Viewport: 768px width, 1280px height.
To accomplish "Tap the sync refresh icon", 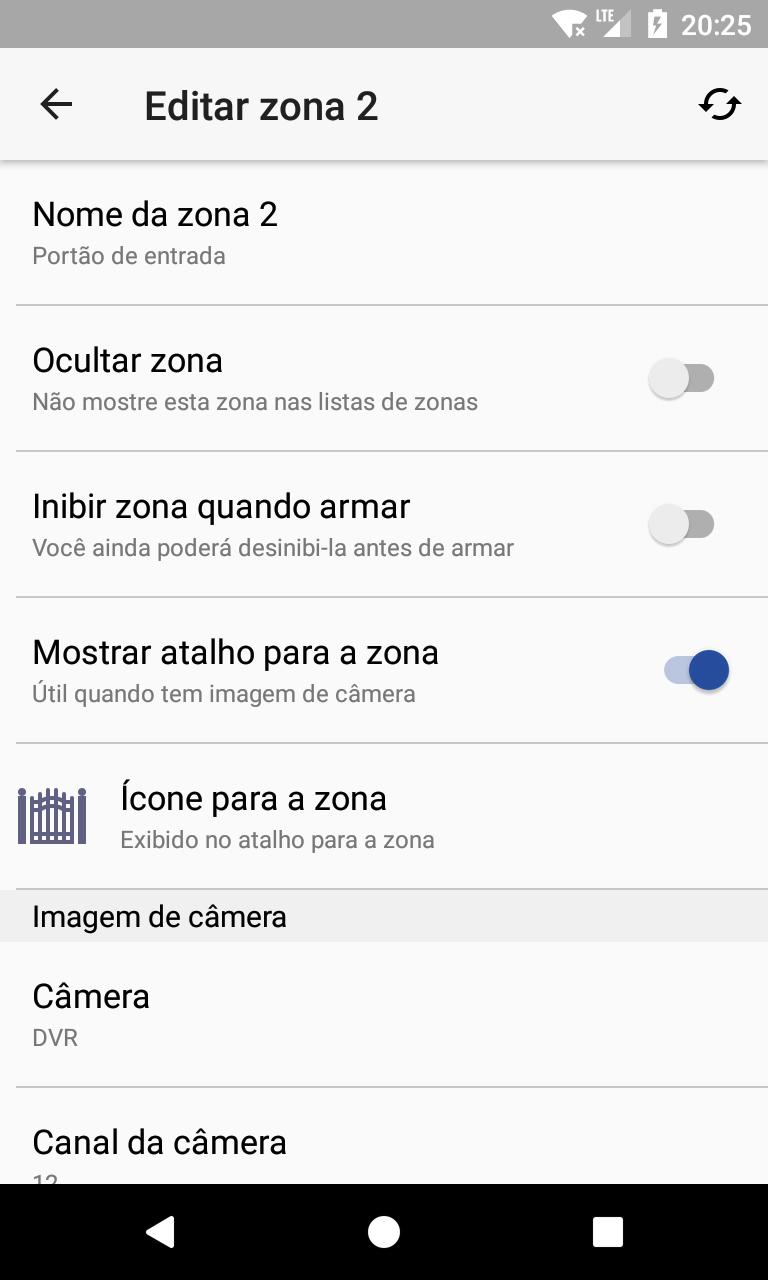I will coord(719,104).
